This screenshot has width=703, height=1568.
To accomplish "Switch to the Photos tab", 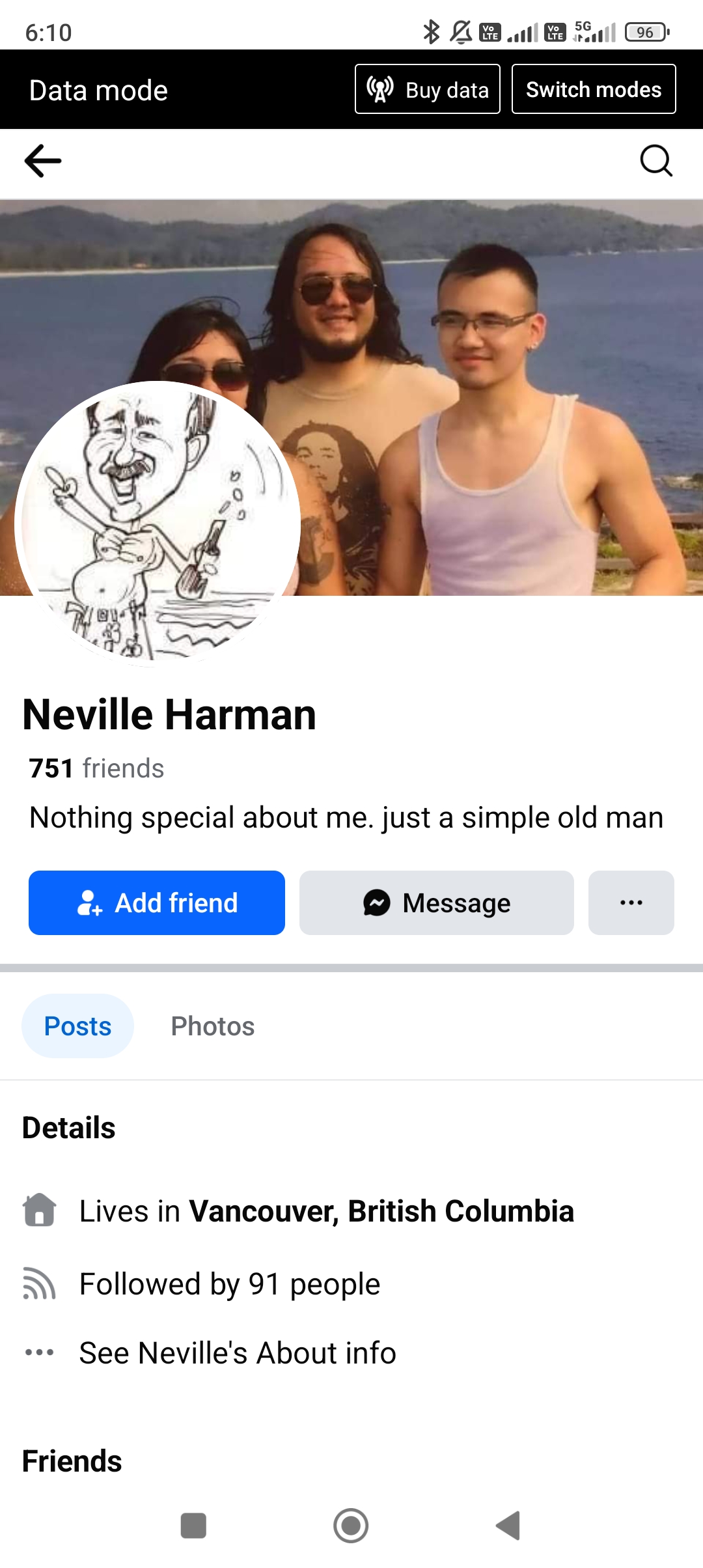I will [x=213, y=1026].
